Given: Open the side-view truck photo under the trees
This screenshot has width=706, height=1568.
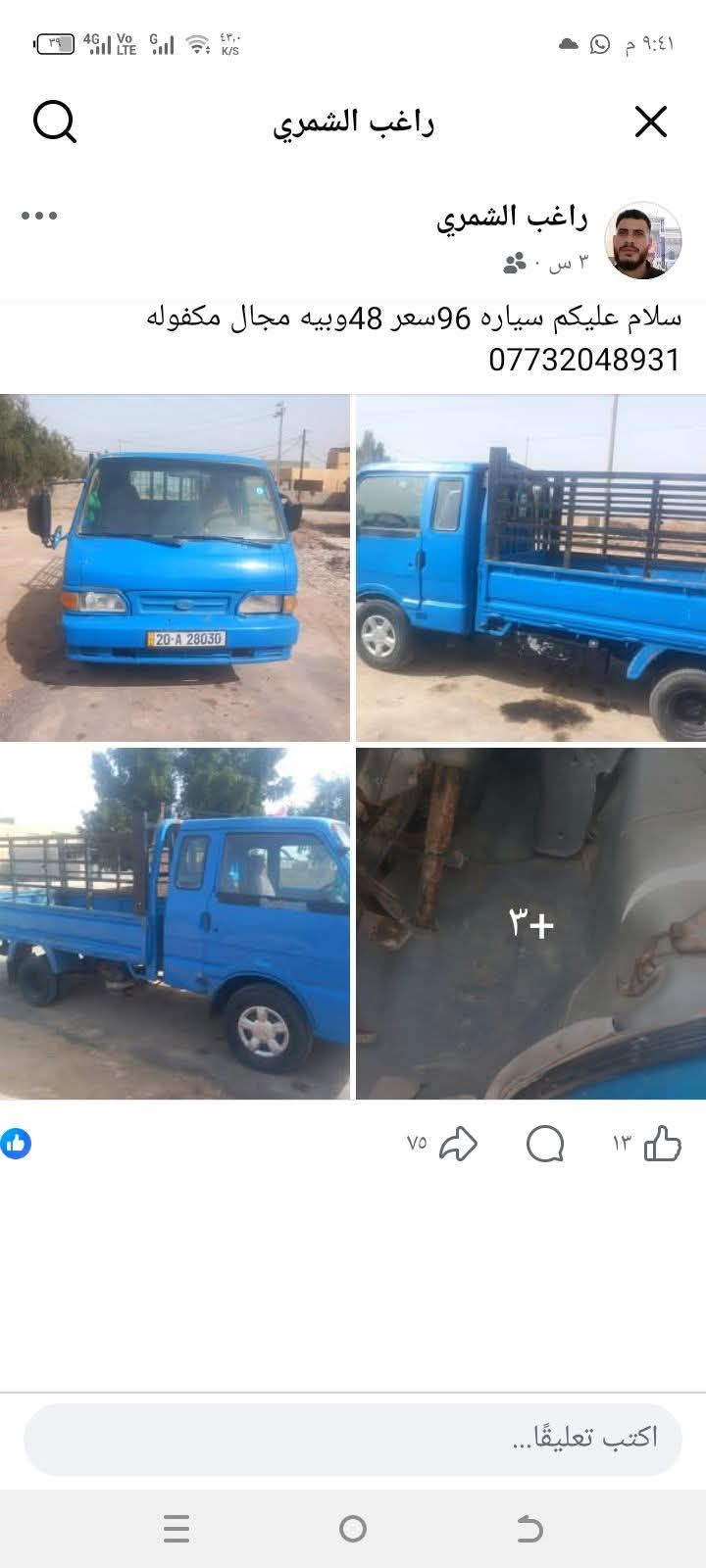Looking at the screenshot, I should (175, 922).
